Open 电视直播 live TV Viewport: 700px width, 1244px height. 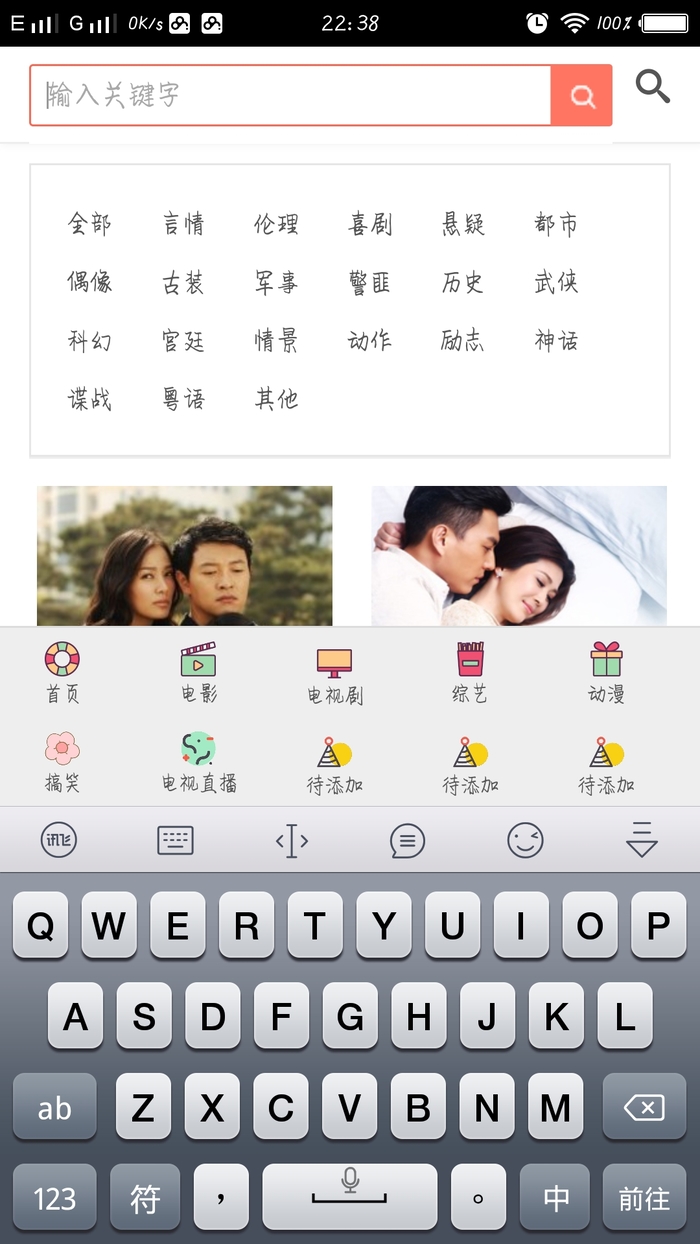199,763
